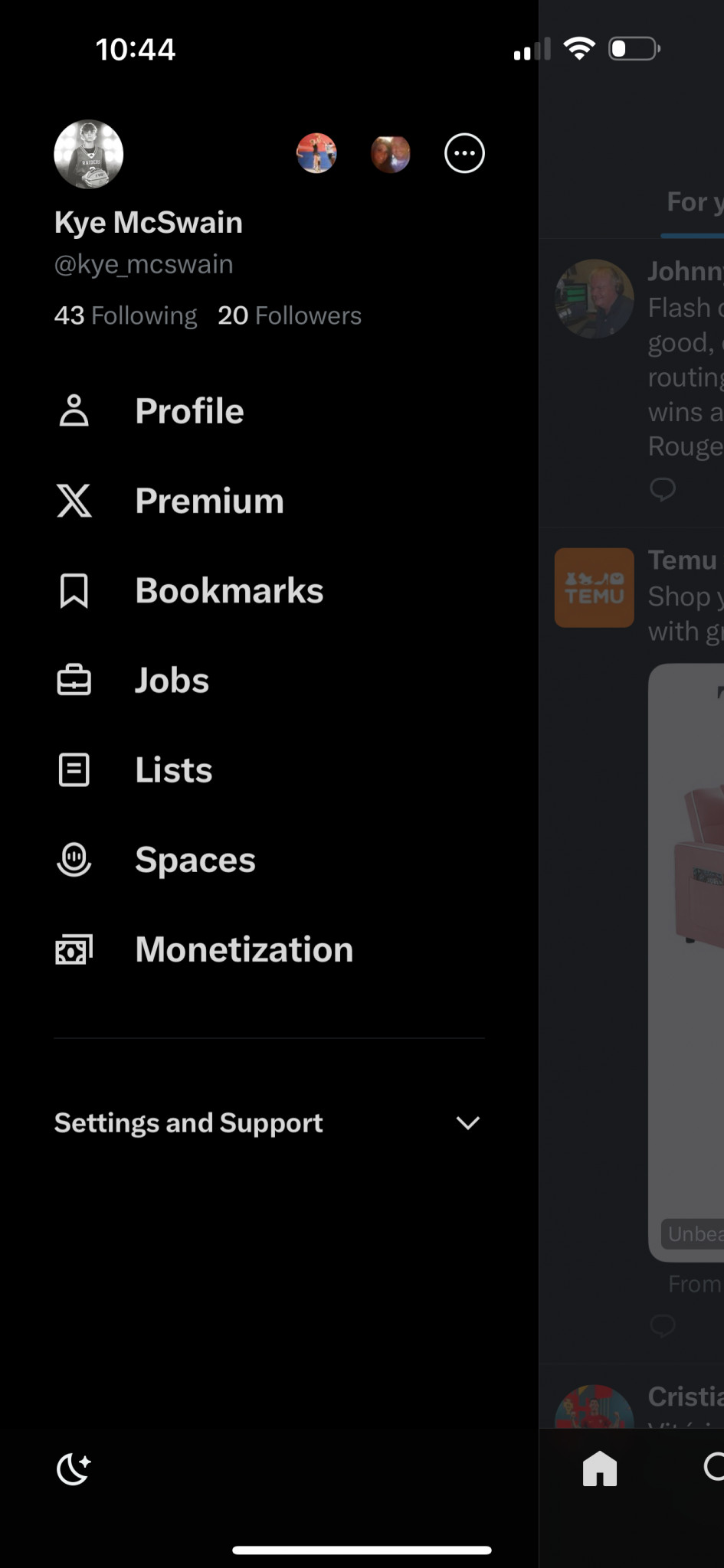Tap the Home tab icon

click(x=599, y=1468)
